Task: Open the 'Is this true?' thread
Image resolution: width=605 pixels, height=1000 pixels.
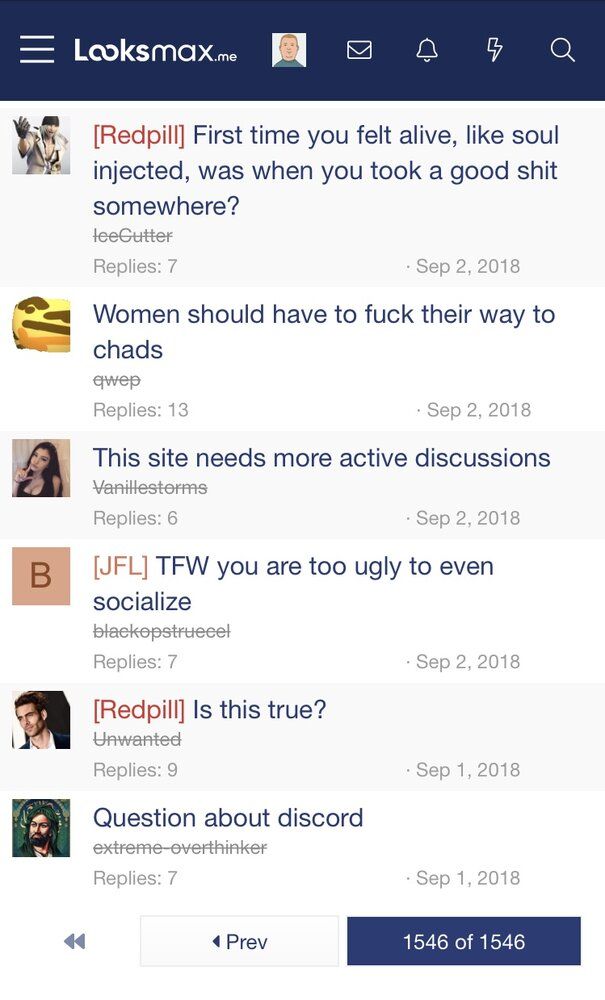Action: [259, 710]
